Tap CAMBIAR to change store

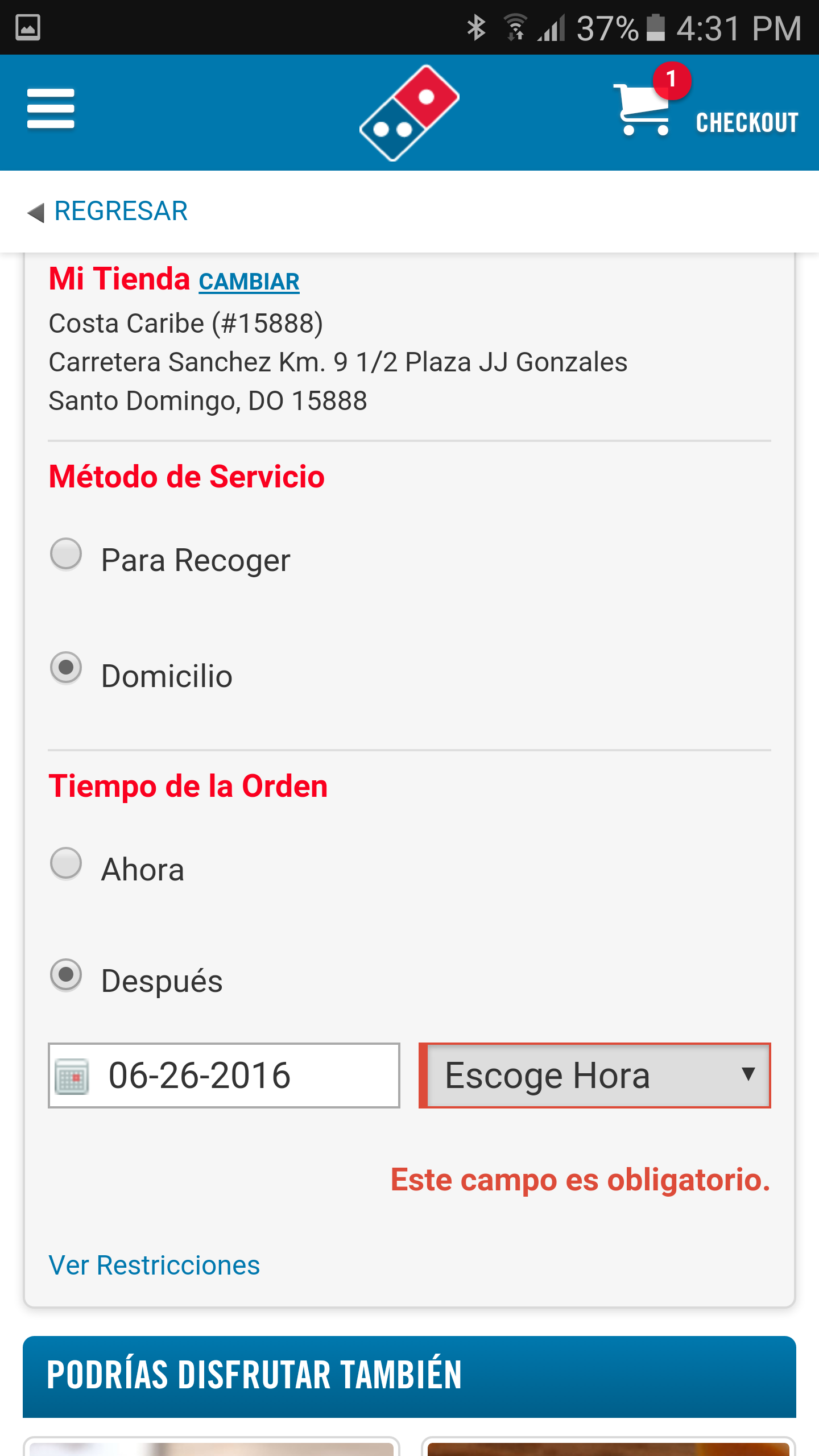[x=249, y=282]
